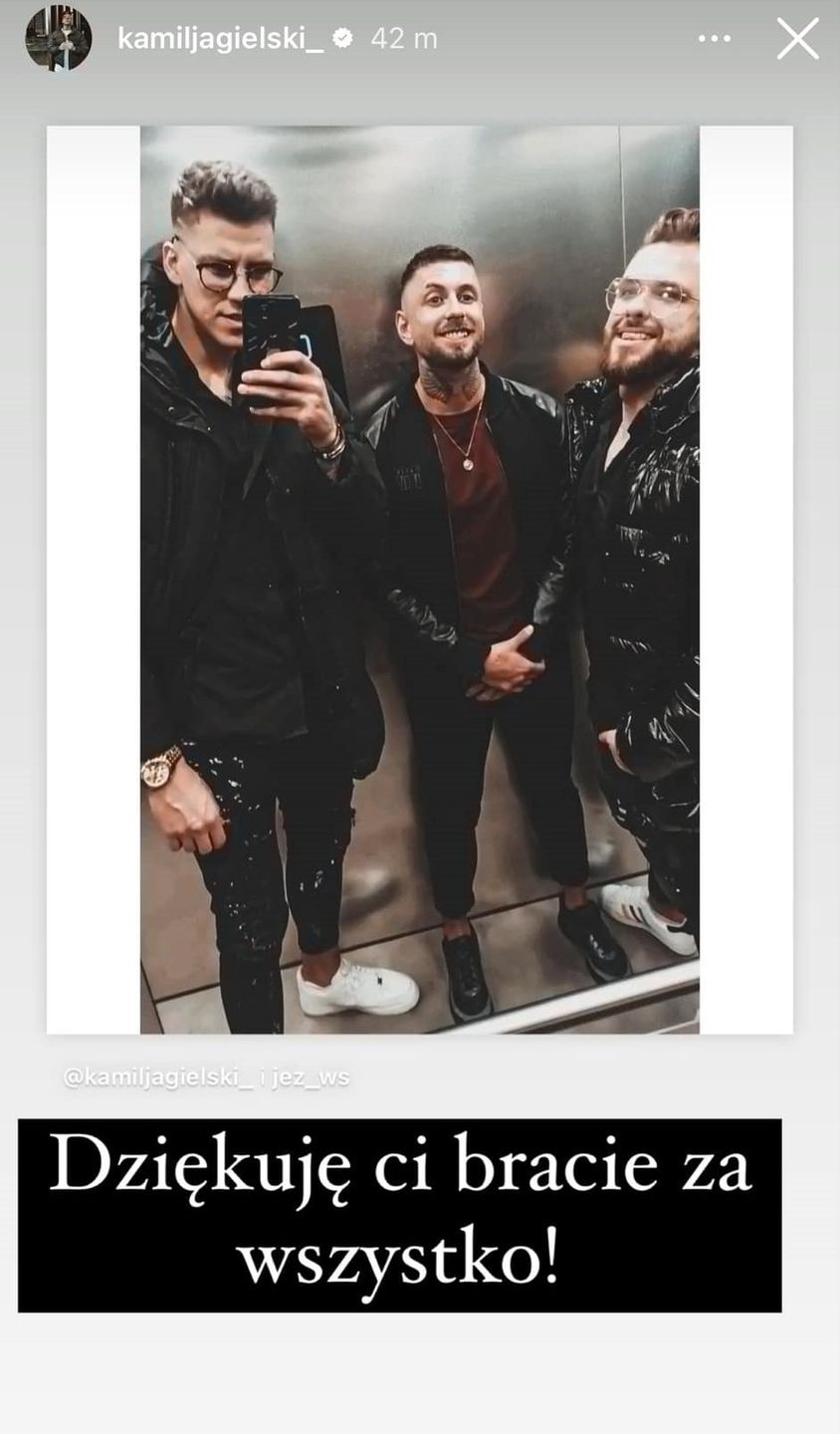This screenshot has height=1434, width=840.
Task: Open the three-dot story options menu
Action: [x=715, y=39]
